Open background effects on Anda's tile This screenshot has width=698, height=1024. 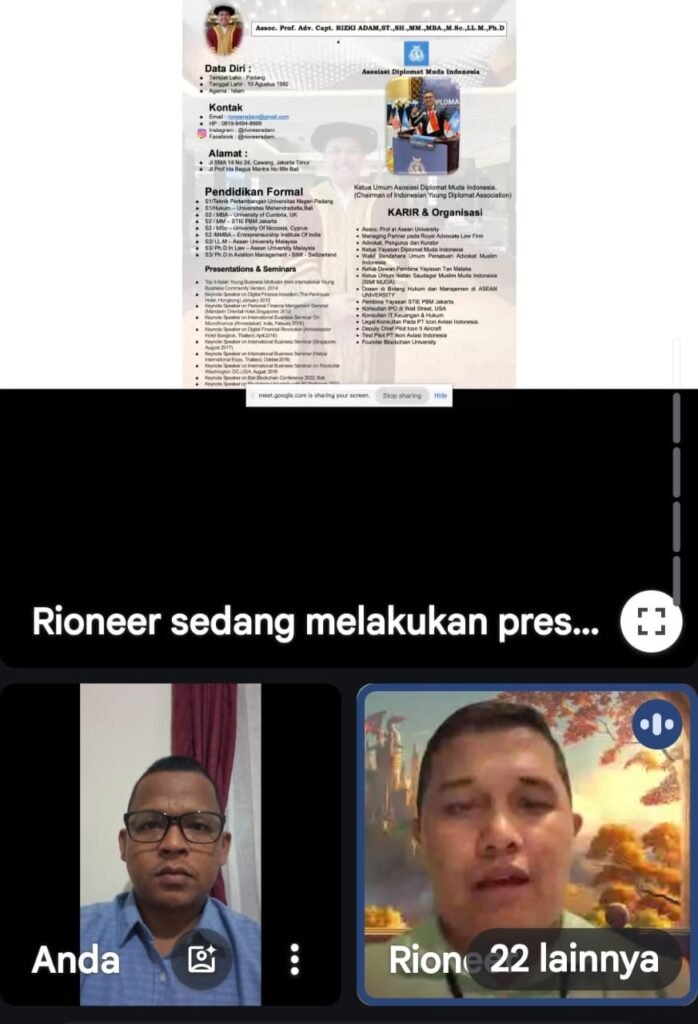click(202, 958)
